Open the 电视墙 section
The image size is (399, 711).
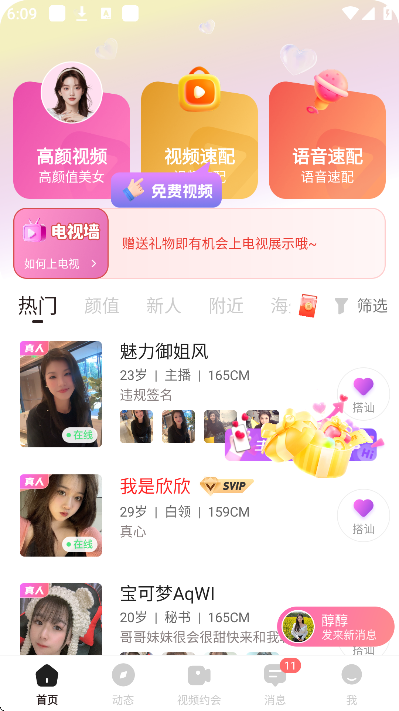(x=61, y=243)
